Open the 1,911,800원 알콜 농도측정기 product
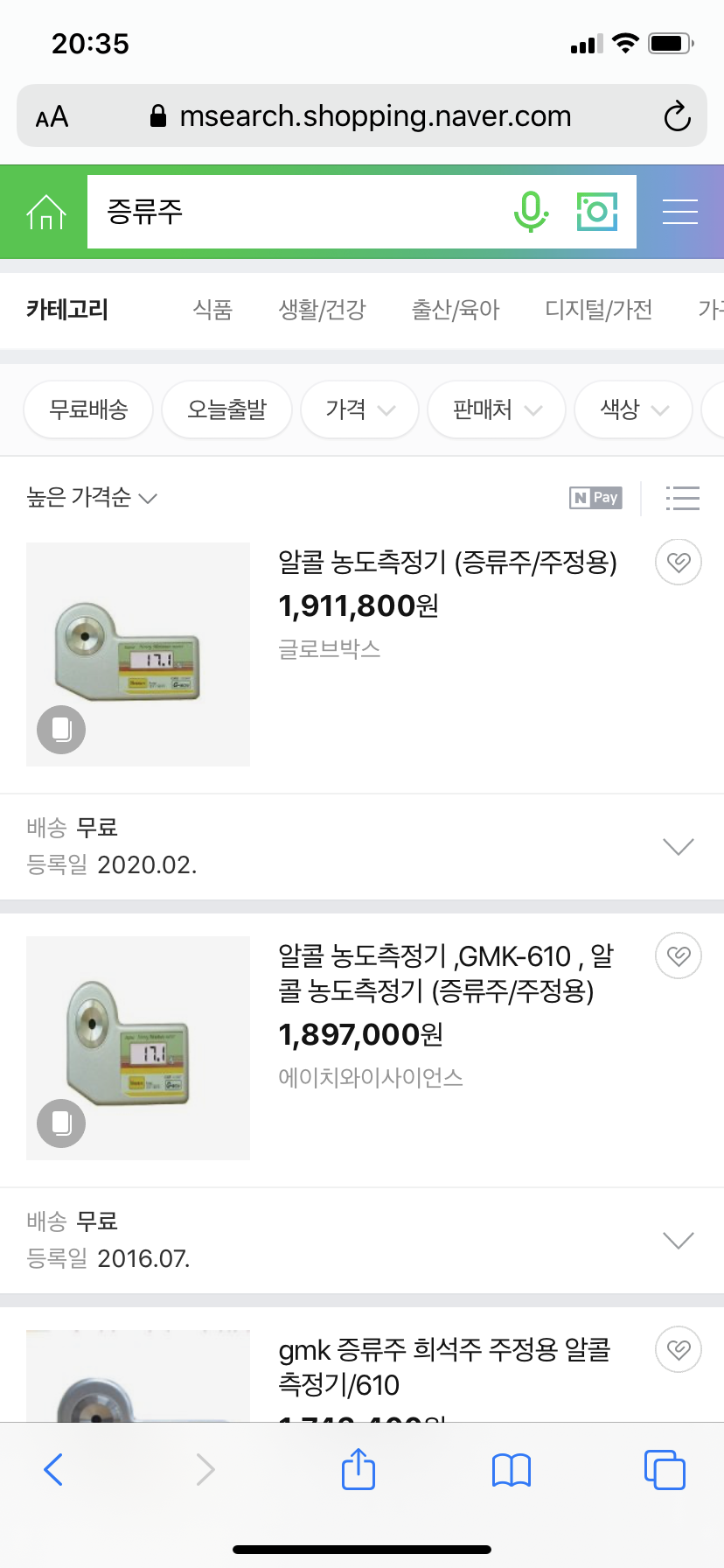Screen dimensions: 724x1568 click(x=447, y=563)
